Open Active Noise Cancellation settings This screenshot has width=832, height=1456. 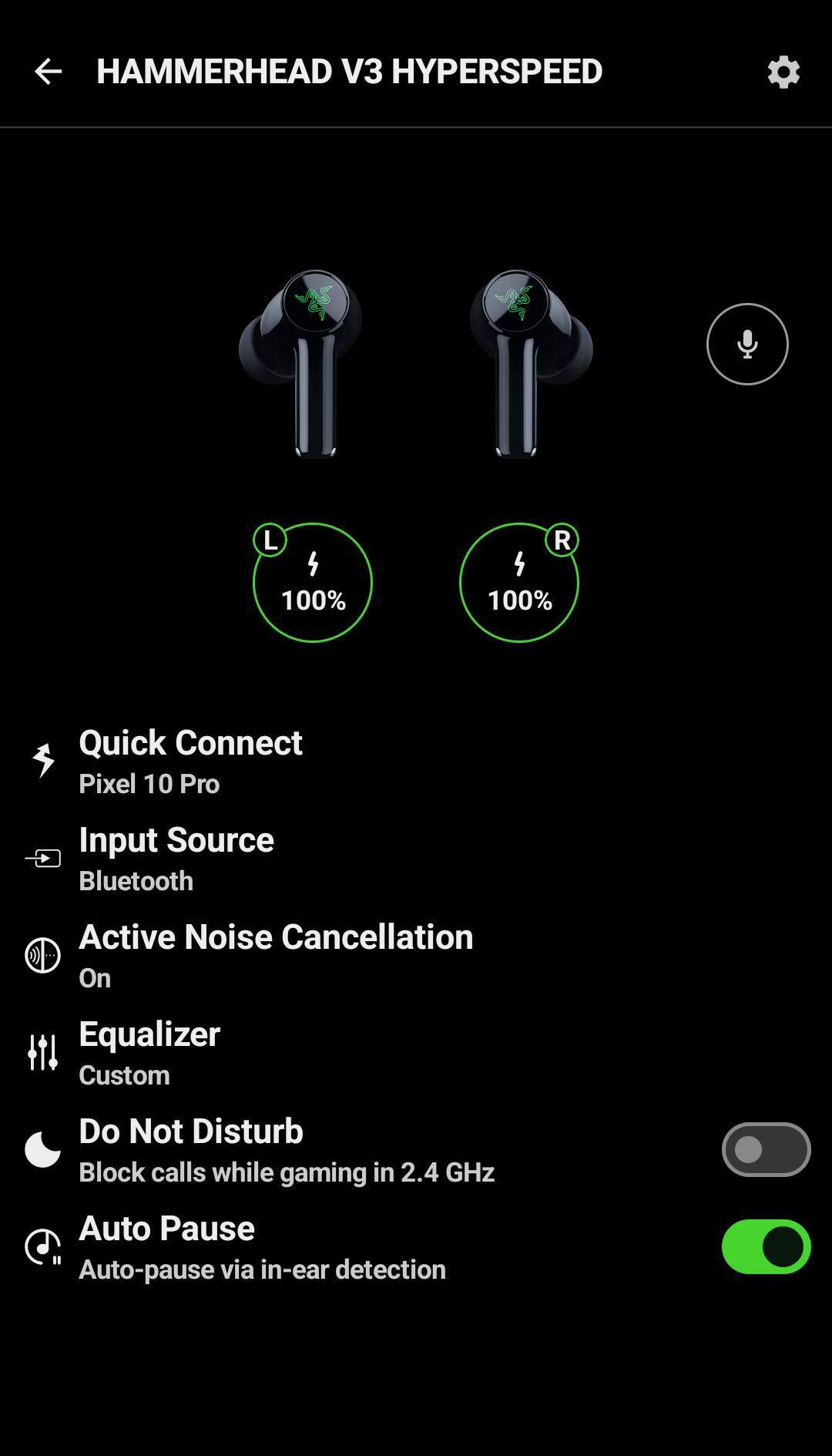tap(416, 955)
